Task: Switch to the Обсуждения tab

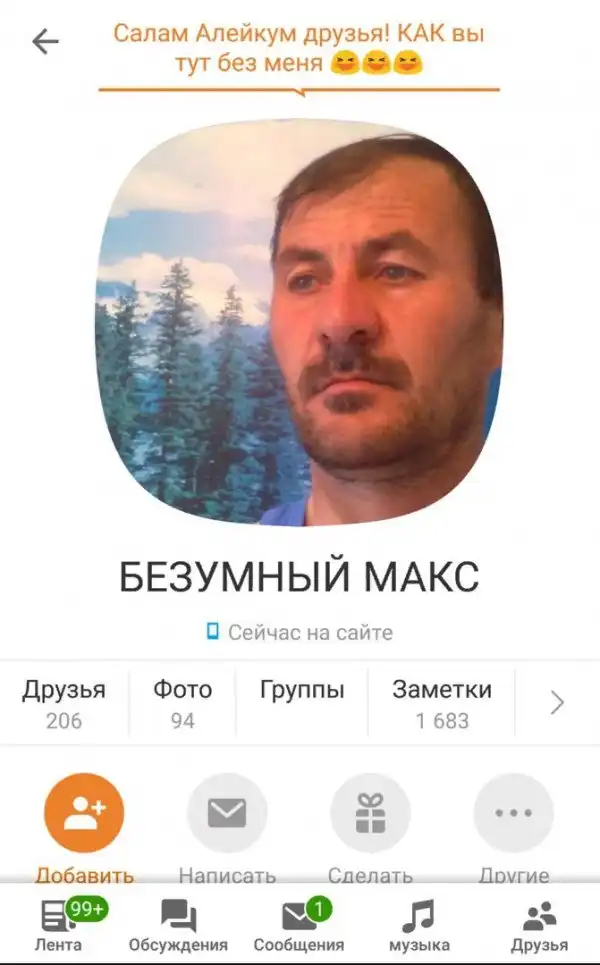Action: click(178, 925)
